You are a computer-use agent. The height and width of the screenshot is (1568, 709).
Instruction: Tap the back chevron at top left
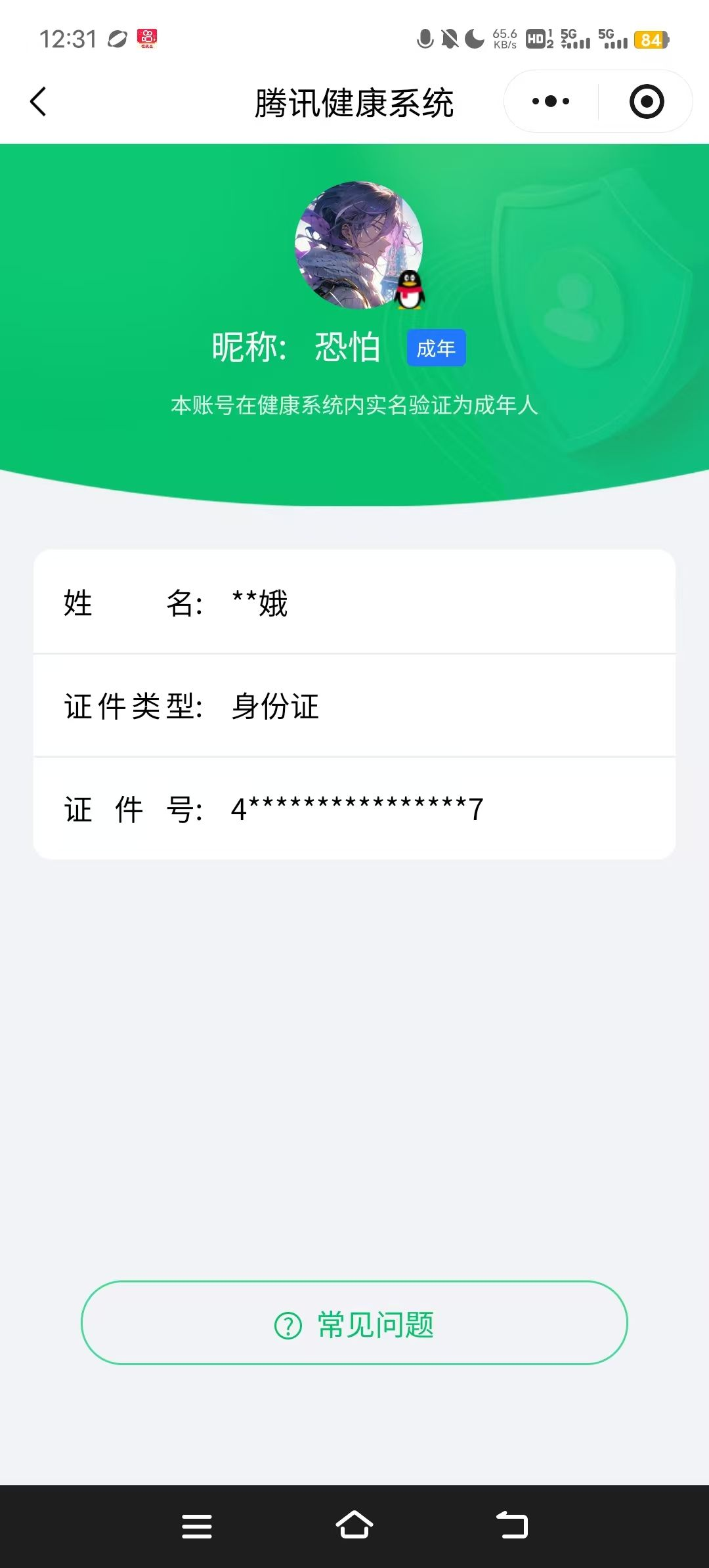pos(39,101)
